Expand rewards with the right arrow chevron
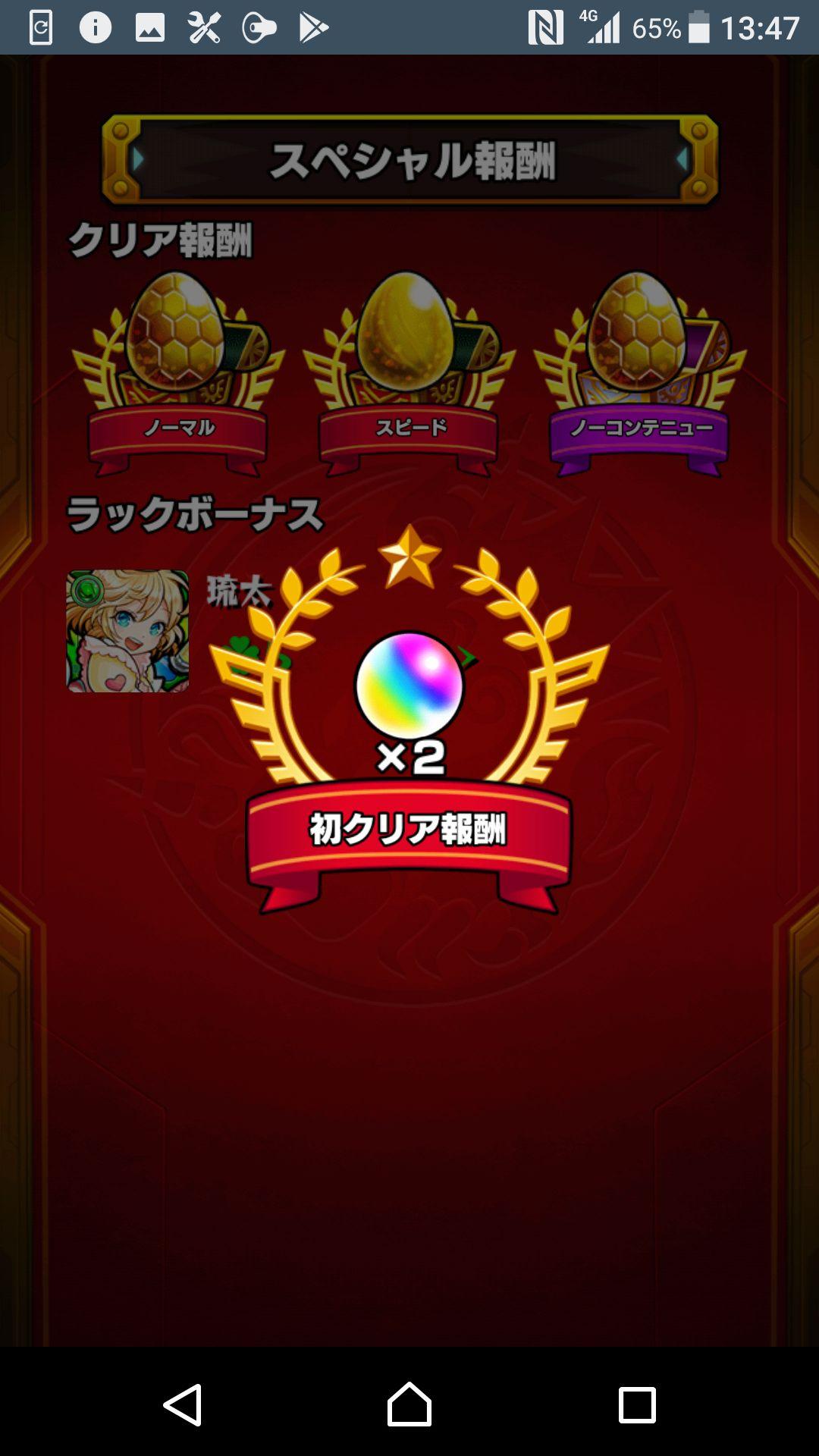This screenshot has height=1456, width=819. coord(681,159)
